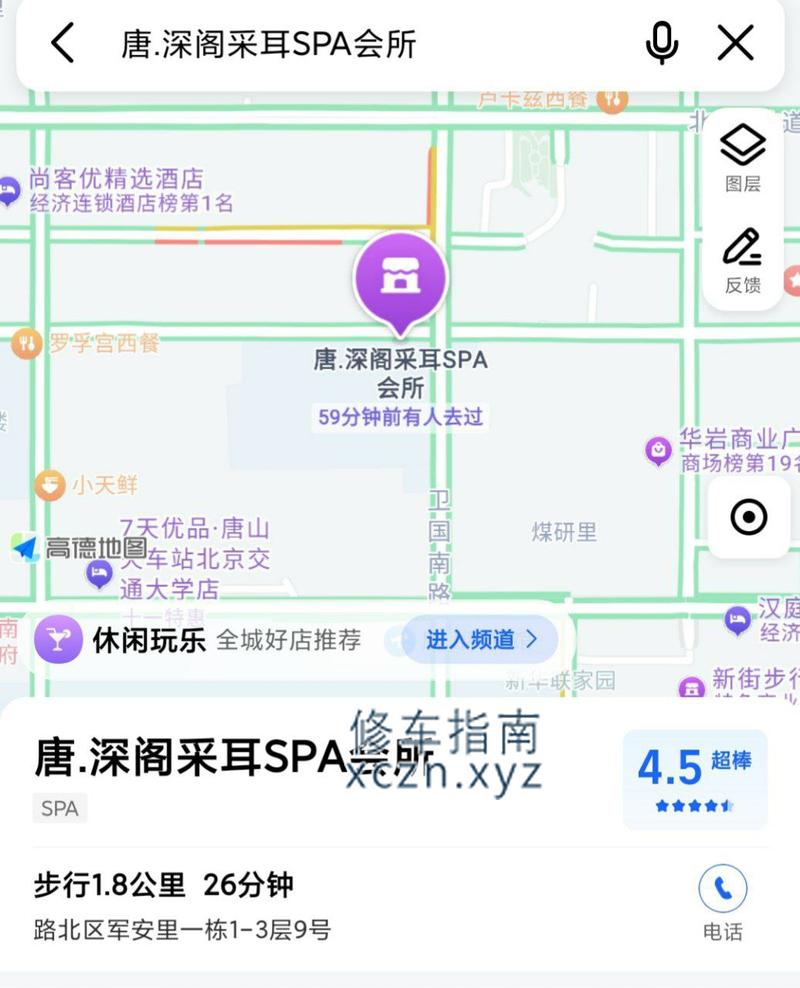The height and width of the screenshot is (988, 800).
Task: Recenter the map on my location
Action: point(749,517)
